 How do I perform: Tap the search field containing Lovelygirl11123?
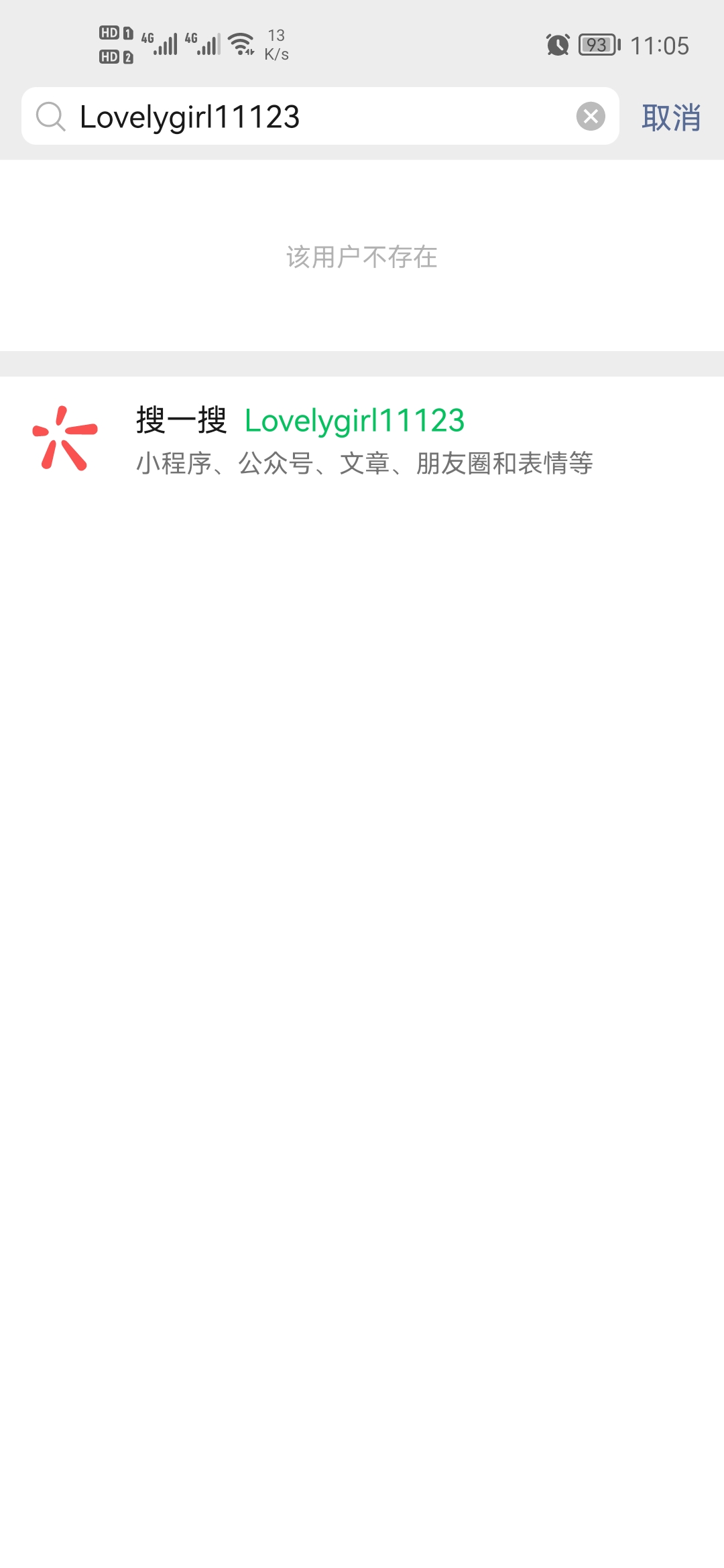(x=315, y=117)
